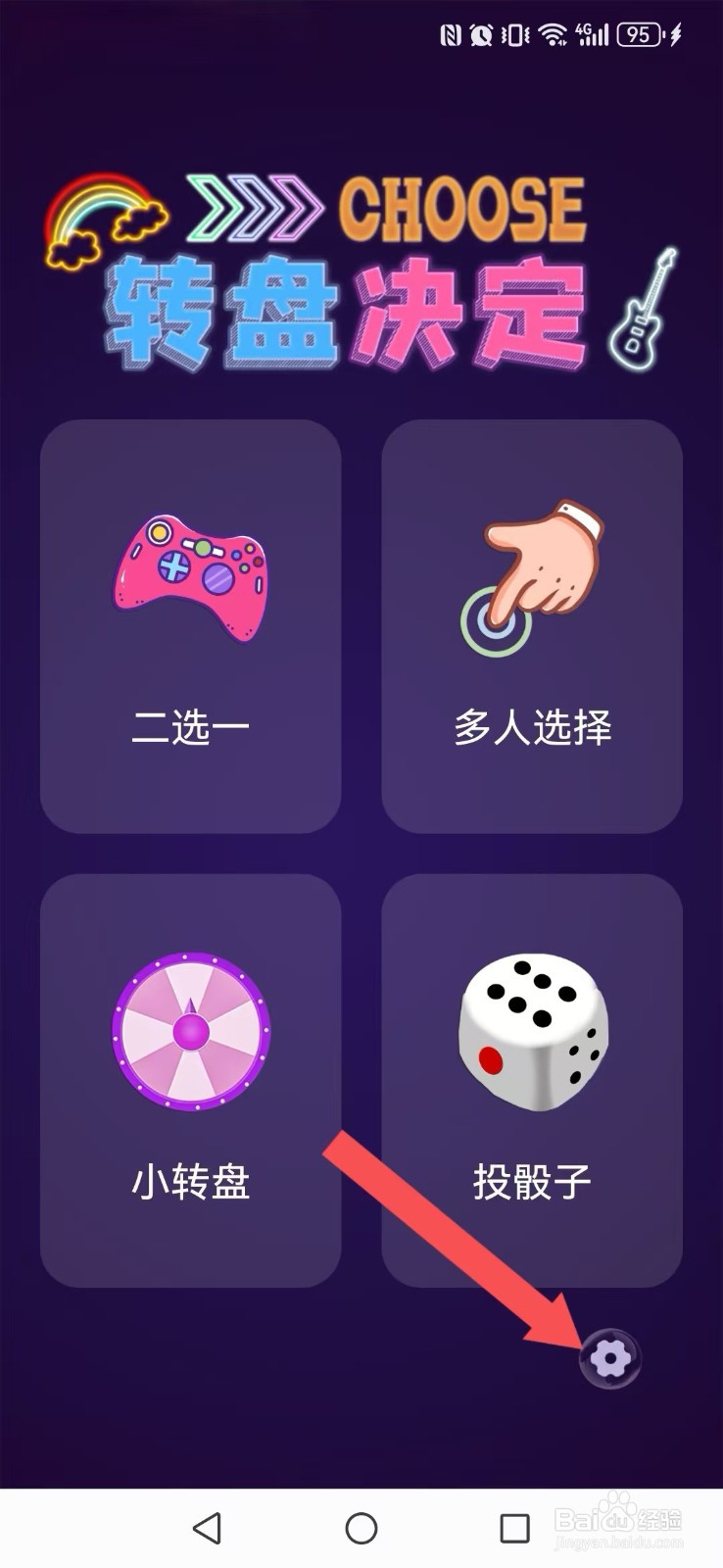This screenshot has height=1568, width=723.
Task: Open the settings gear icon
Action: click(609, 1359)
